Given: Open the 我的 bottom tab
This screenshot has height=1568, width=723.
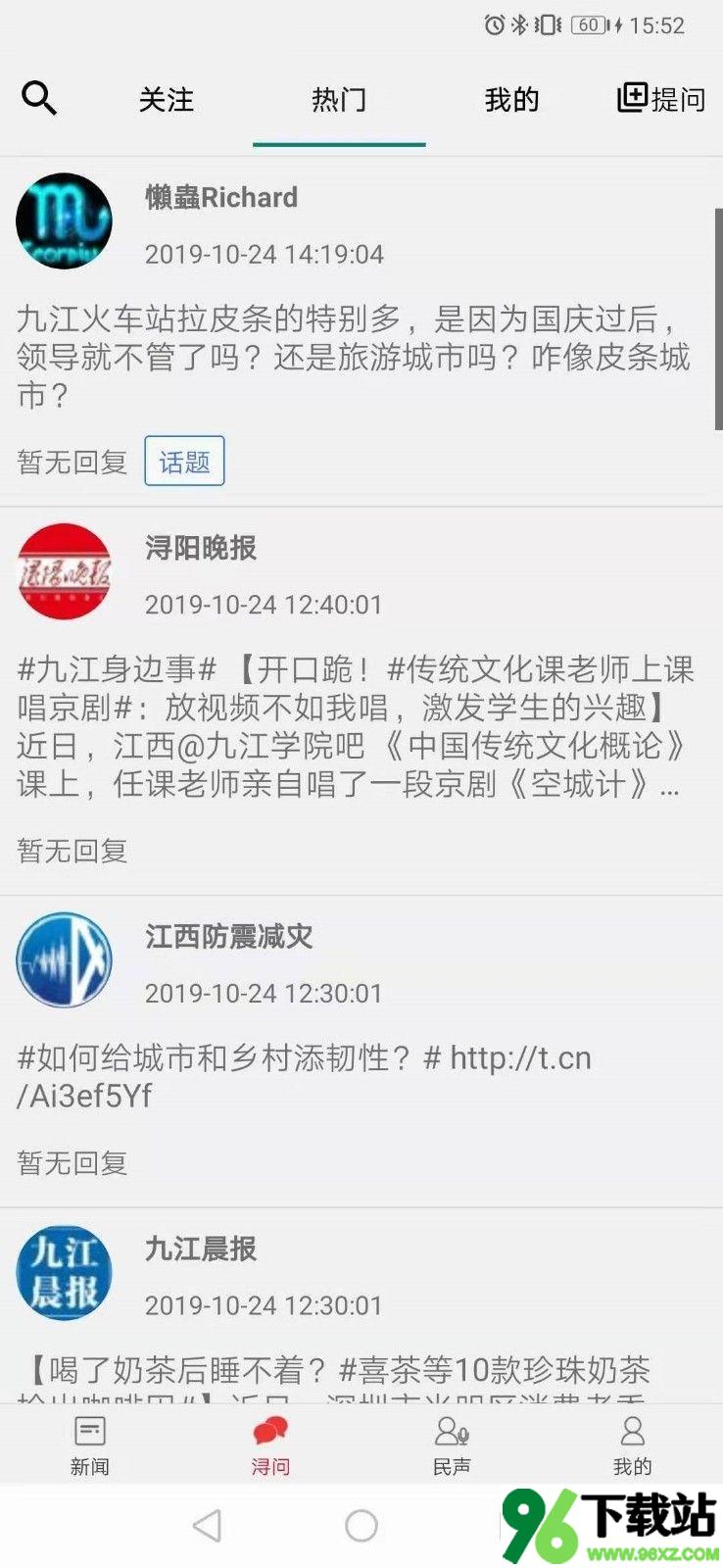Looking at the screenshot, I should 632,1445.
